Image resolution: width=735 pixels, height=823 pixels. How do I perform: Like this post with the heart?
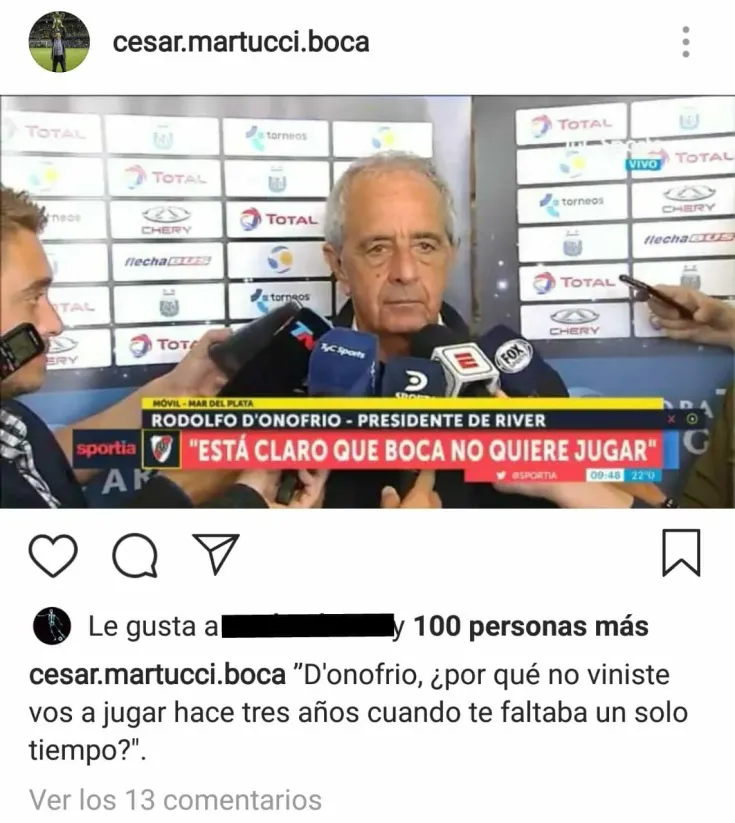click(51, 555)
